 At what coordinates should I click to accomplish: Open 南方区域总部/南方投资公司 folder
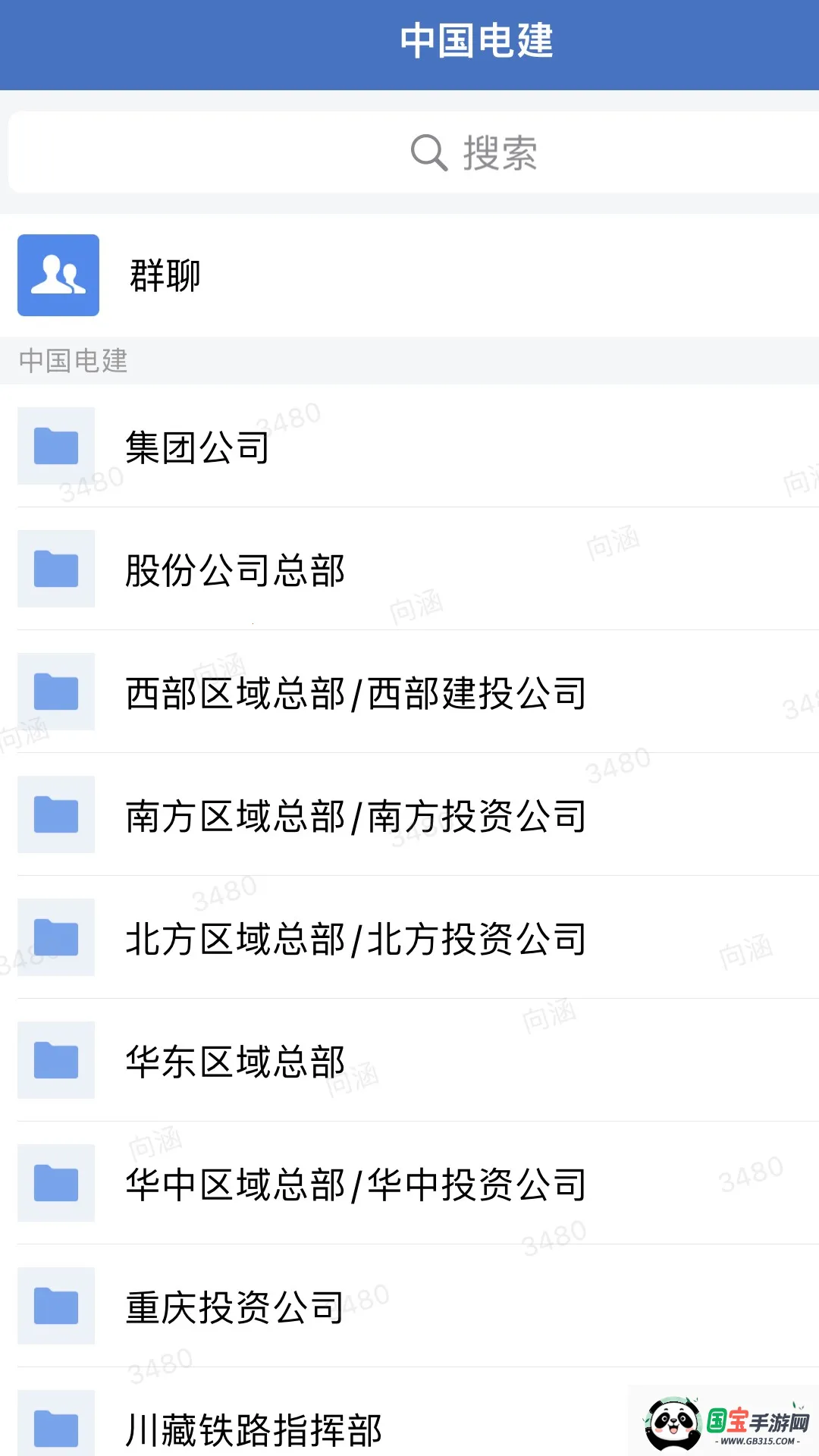click(355, 815)
